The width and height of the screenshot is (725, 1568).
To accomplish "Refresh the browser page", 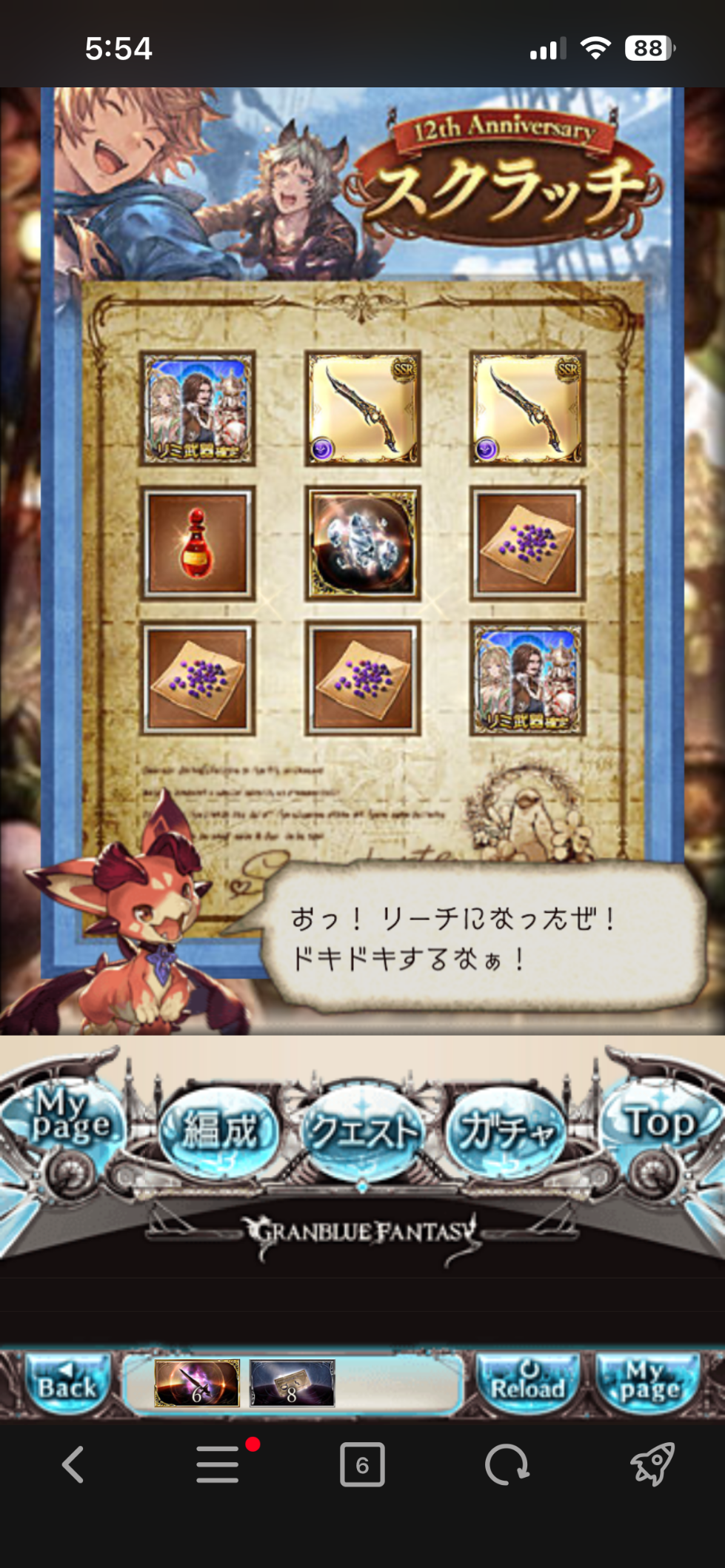I will pos(507,1464).
